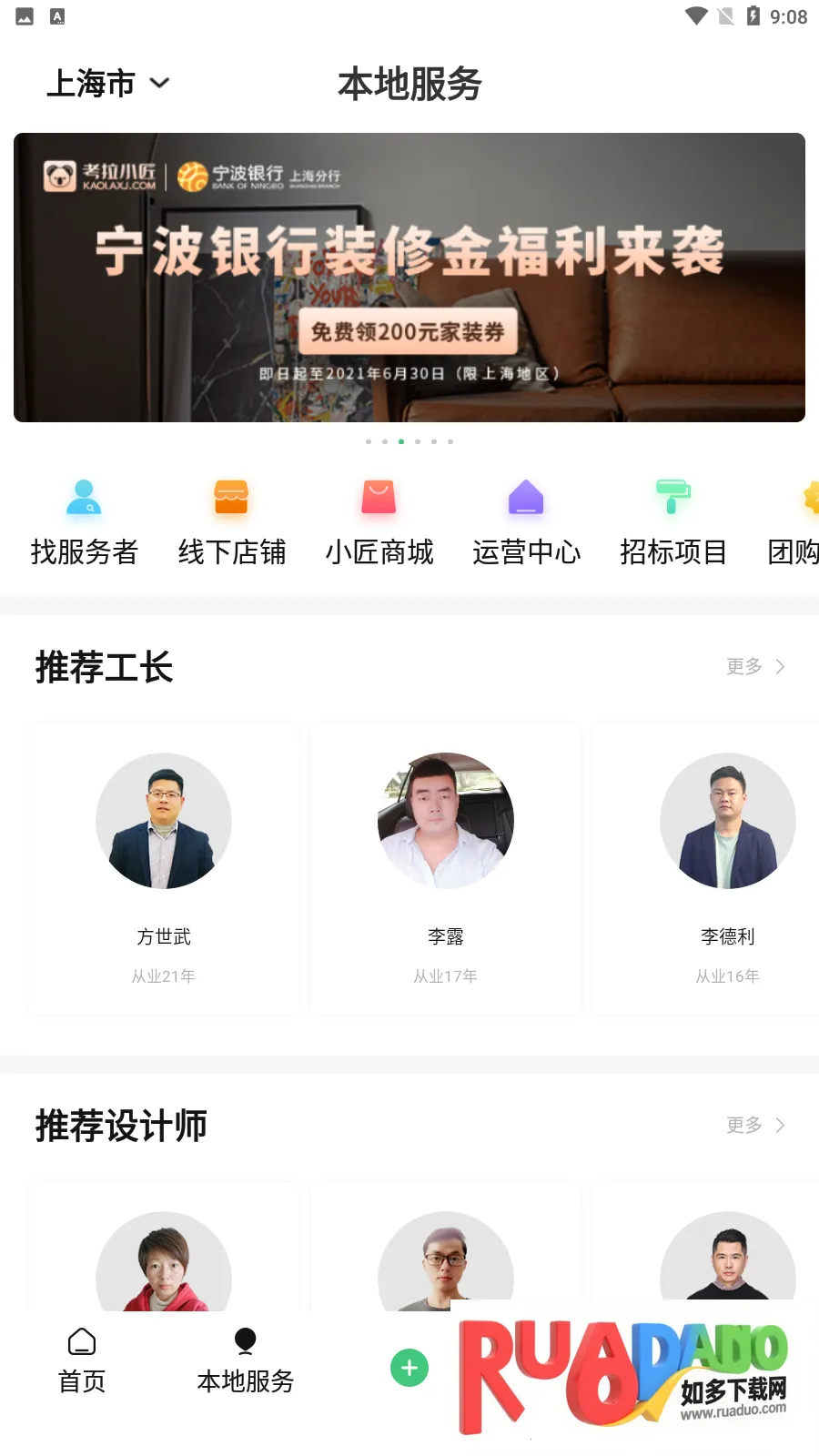Viewport: 819px width, 1456px height.
Task: Open foreman 李露's profile card
Action: (446, 869)
